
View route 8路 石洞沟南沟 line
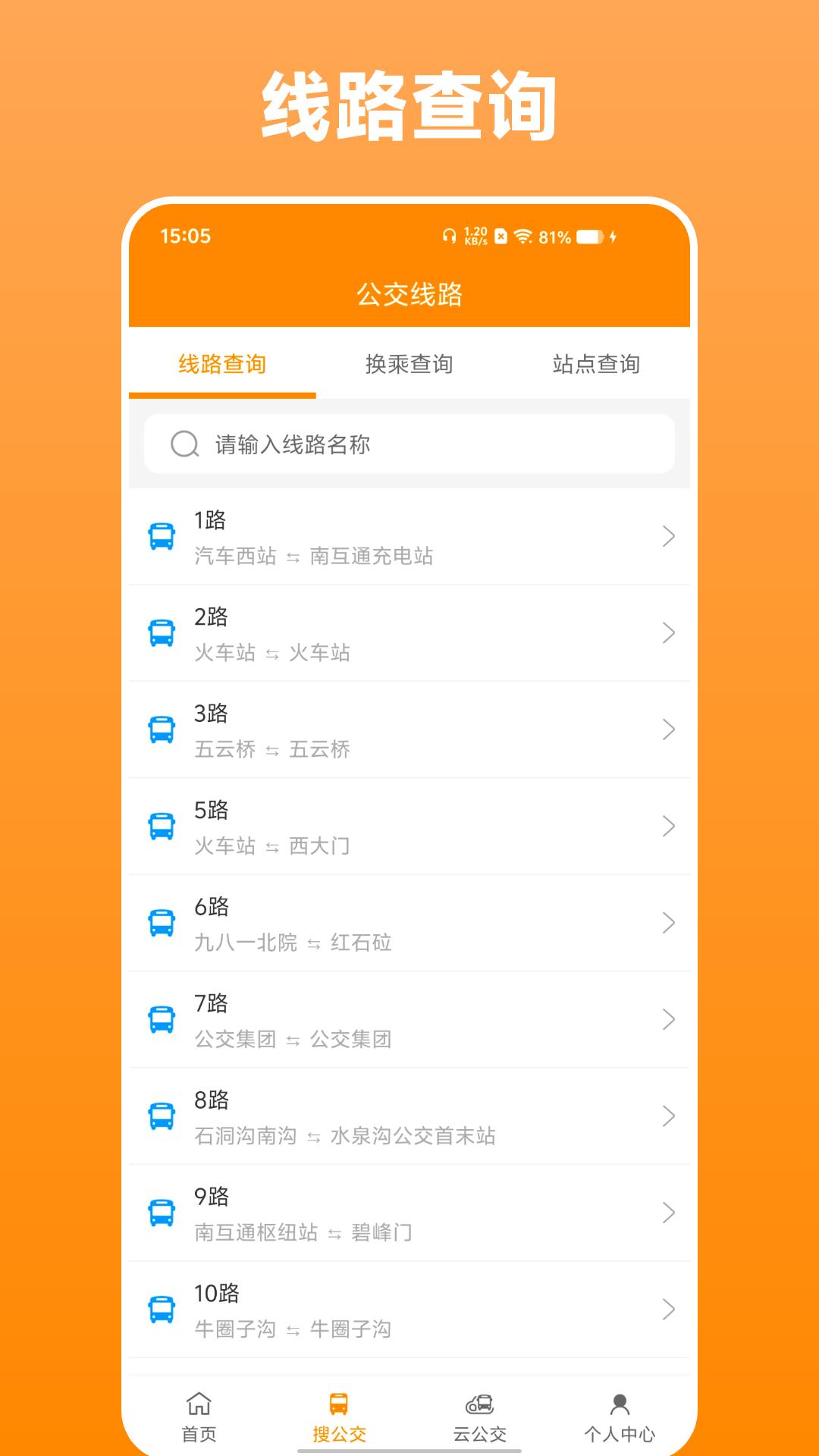coord(409,1116)
